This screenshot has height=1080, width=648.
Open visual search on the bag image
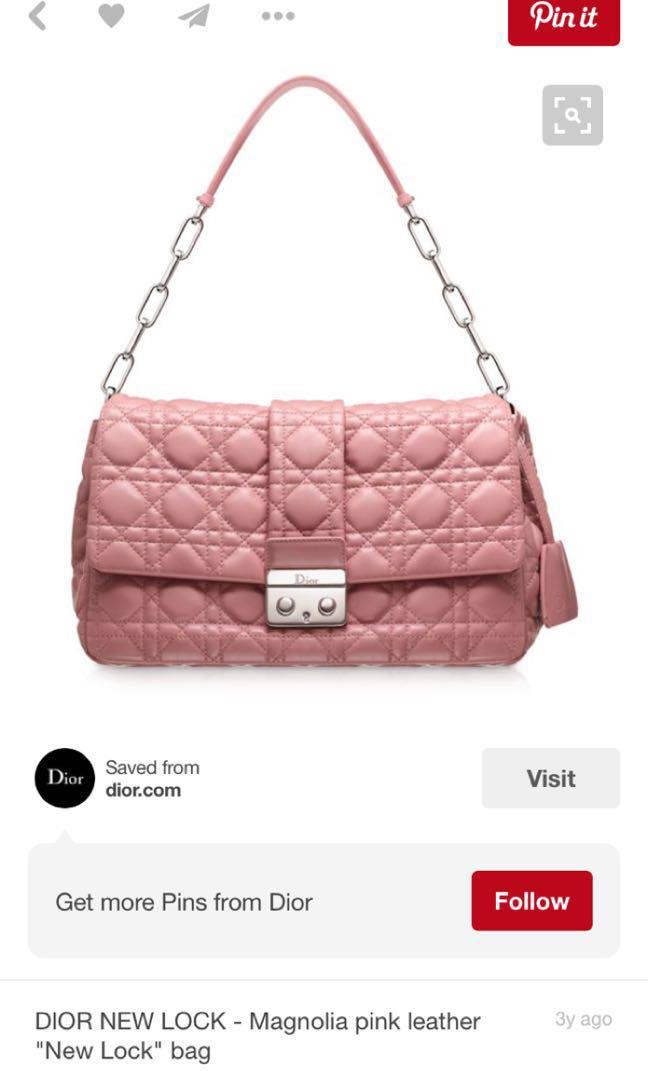(572, 115)
